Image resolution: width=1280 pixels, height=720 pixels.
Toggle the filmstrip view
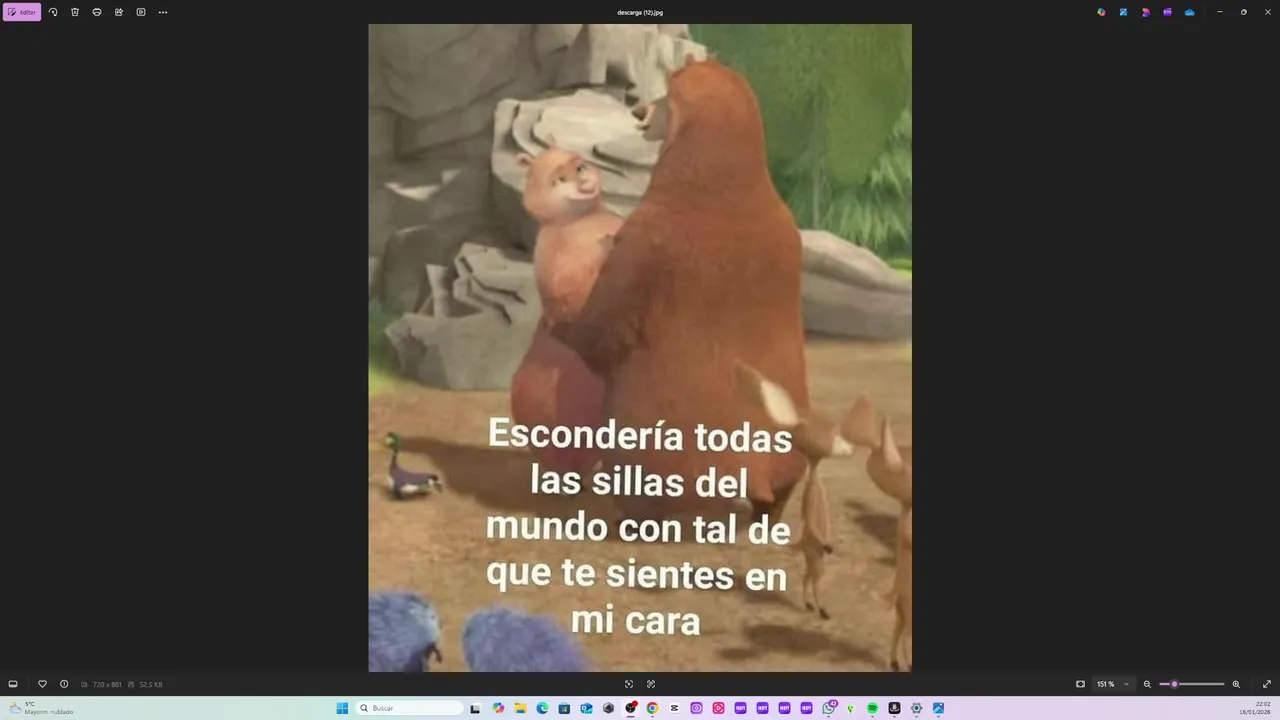(x=13, y=684)
